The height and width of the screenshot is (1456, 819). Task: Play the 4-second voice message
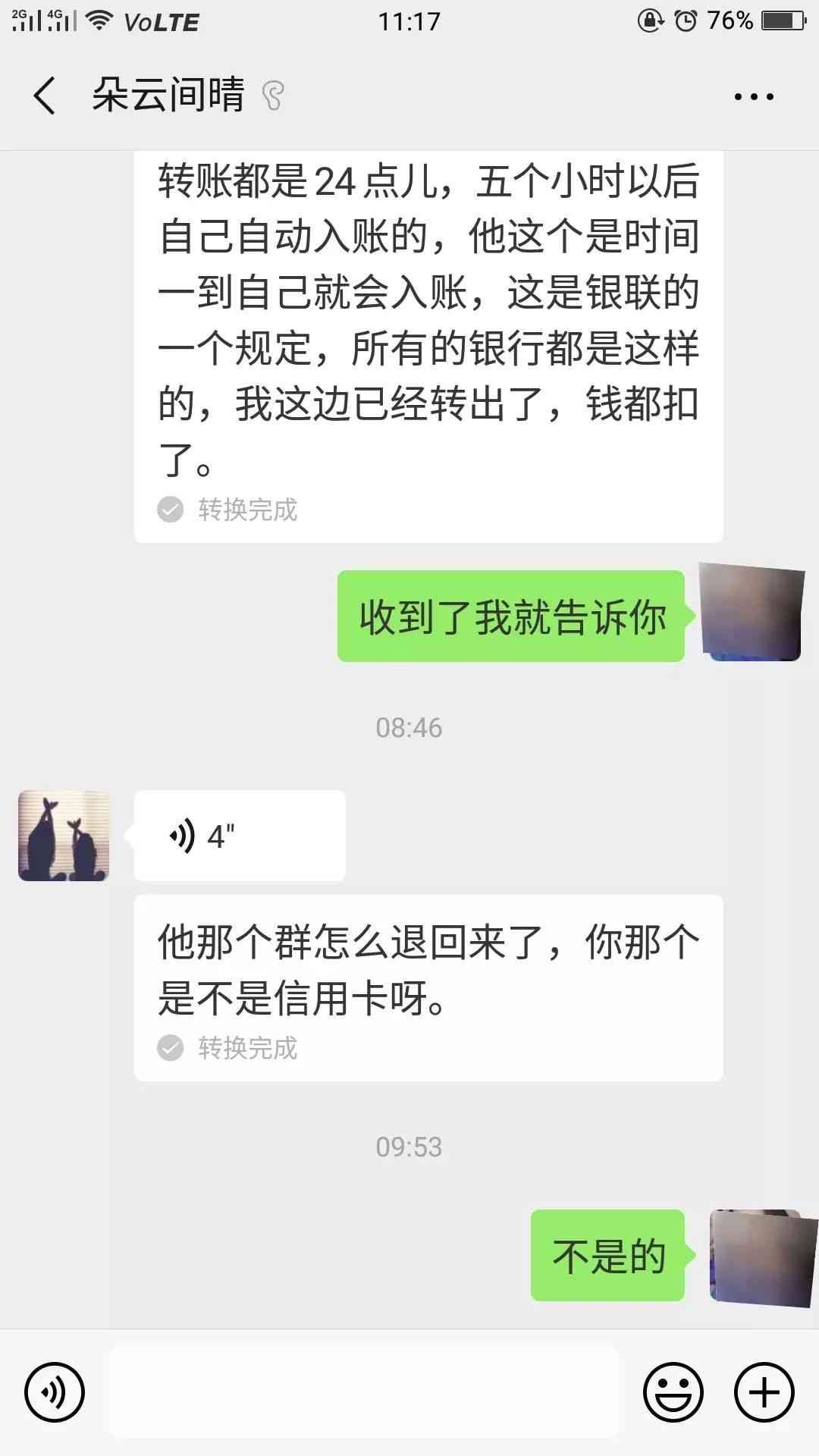[239, 834]
